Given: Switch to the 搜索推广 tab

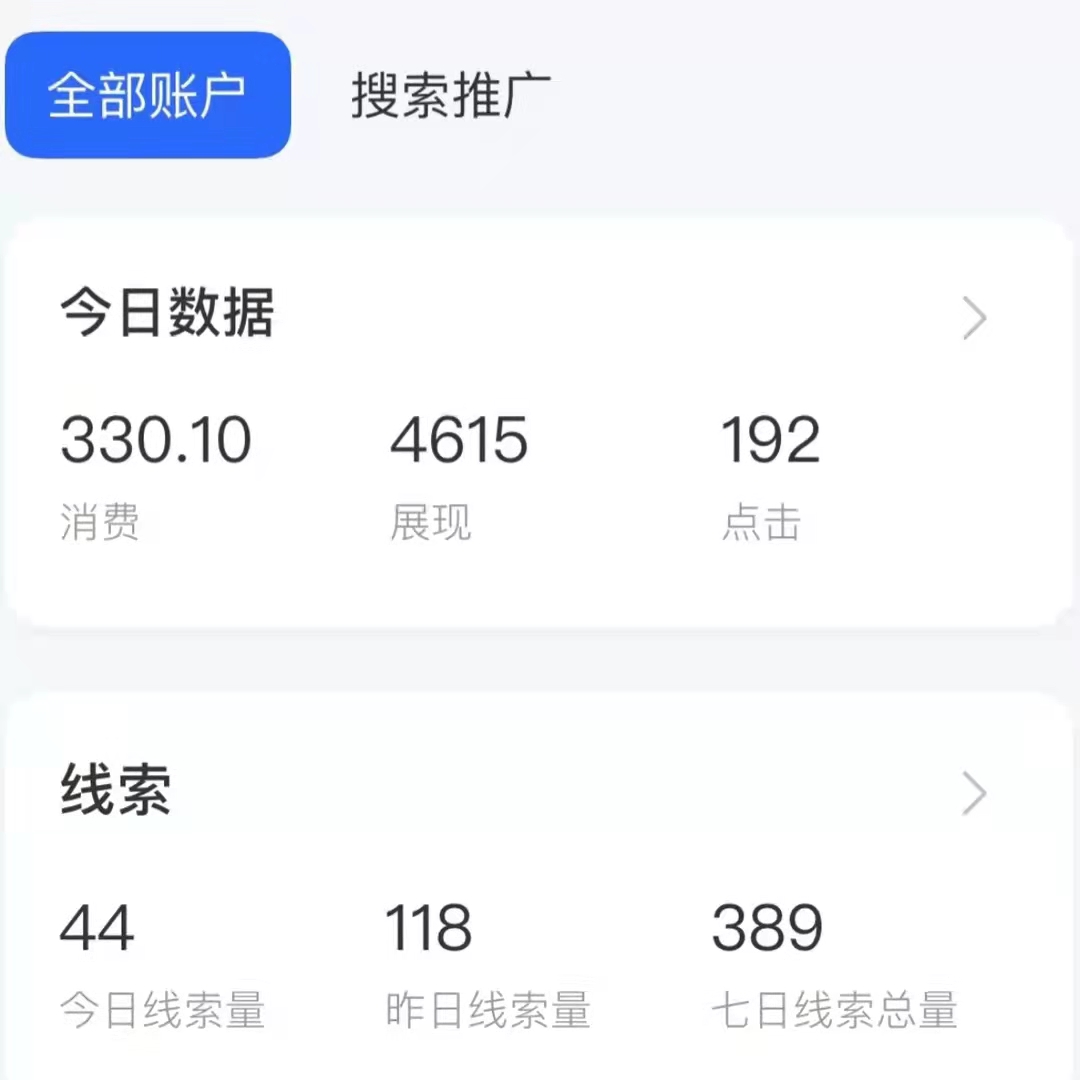Looking at the screenshot, I should (x=450, y=96).
